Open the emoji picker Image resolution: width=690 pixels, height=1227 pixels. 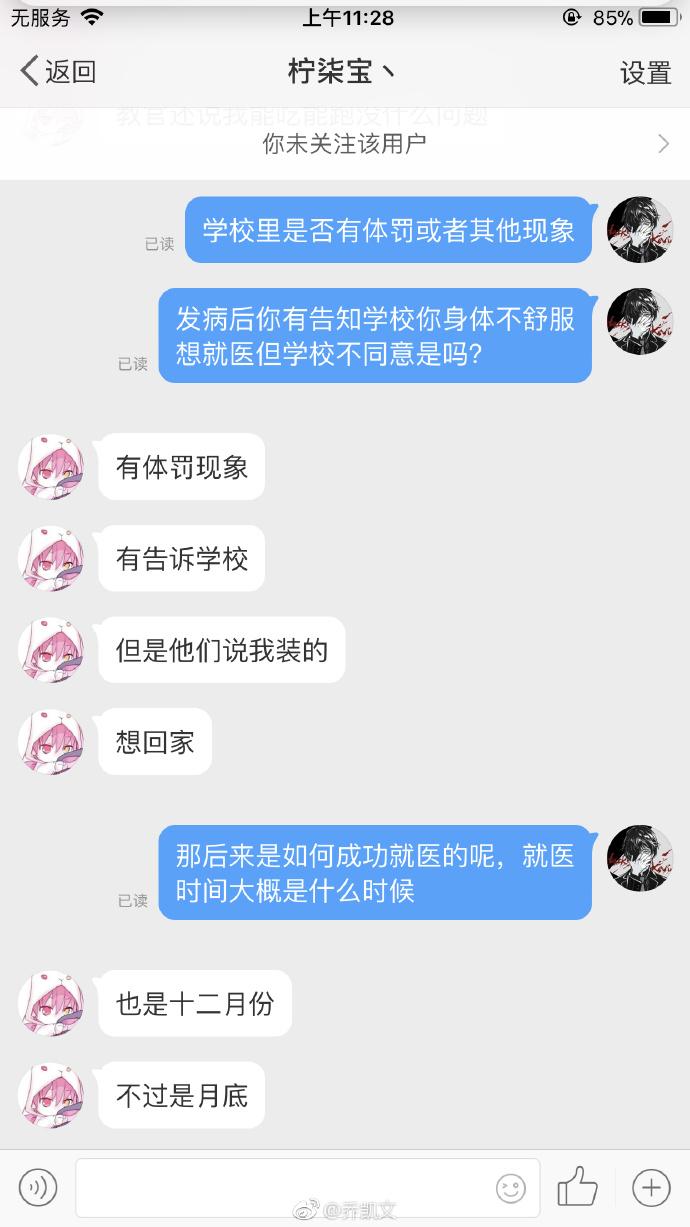511,1188
